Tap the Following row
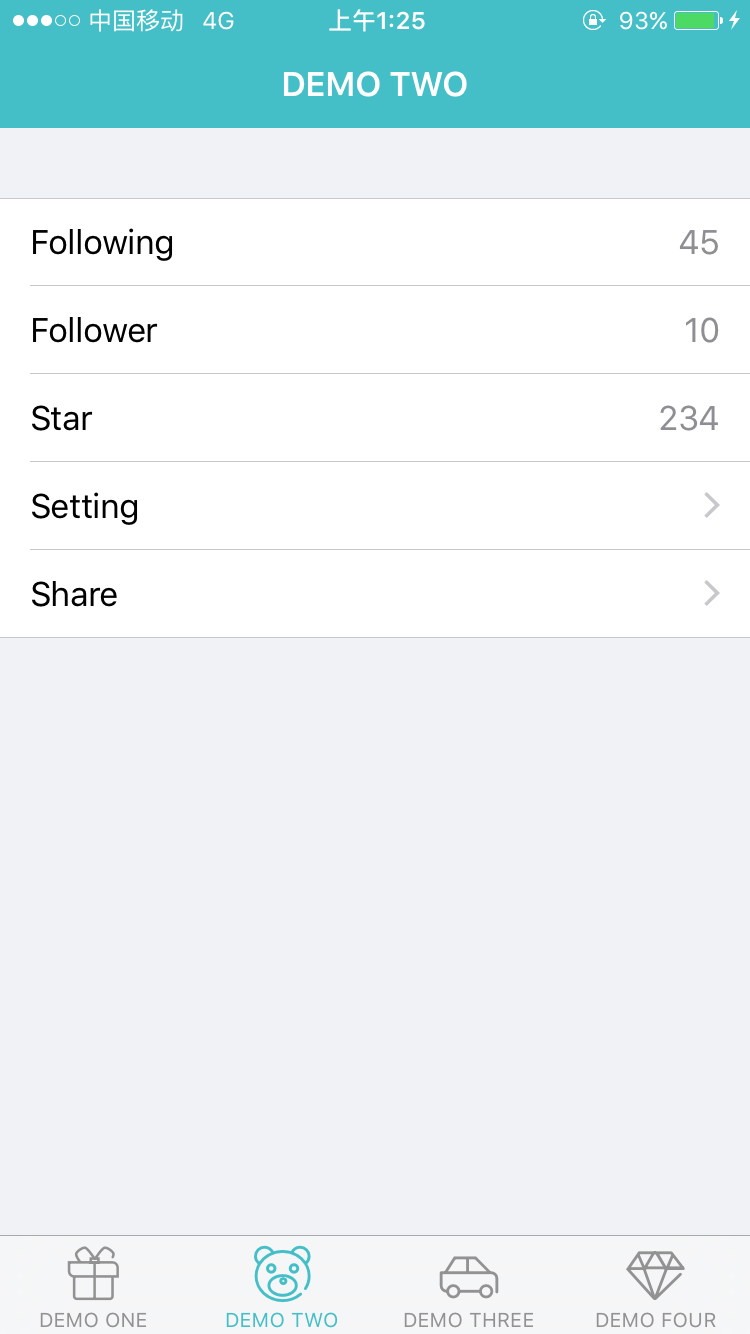This screenshot has height=1334, width=750. coord(375,242)
